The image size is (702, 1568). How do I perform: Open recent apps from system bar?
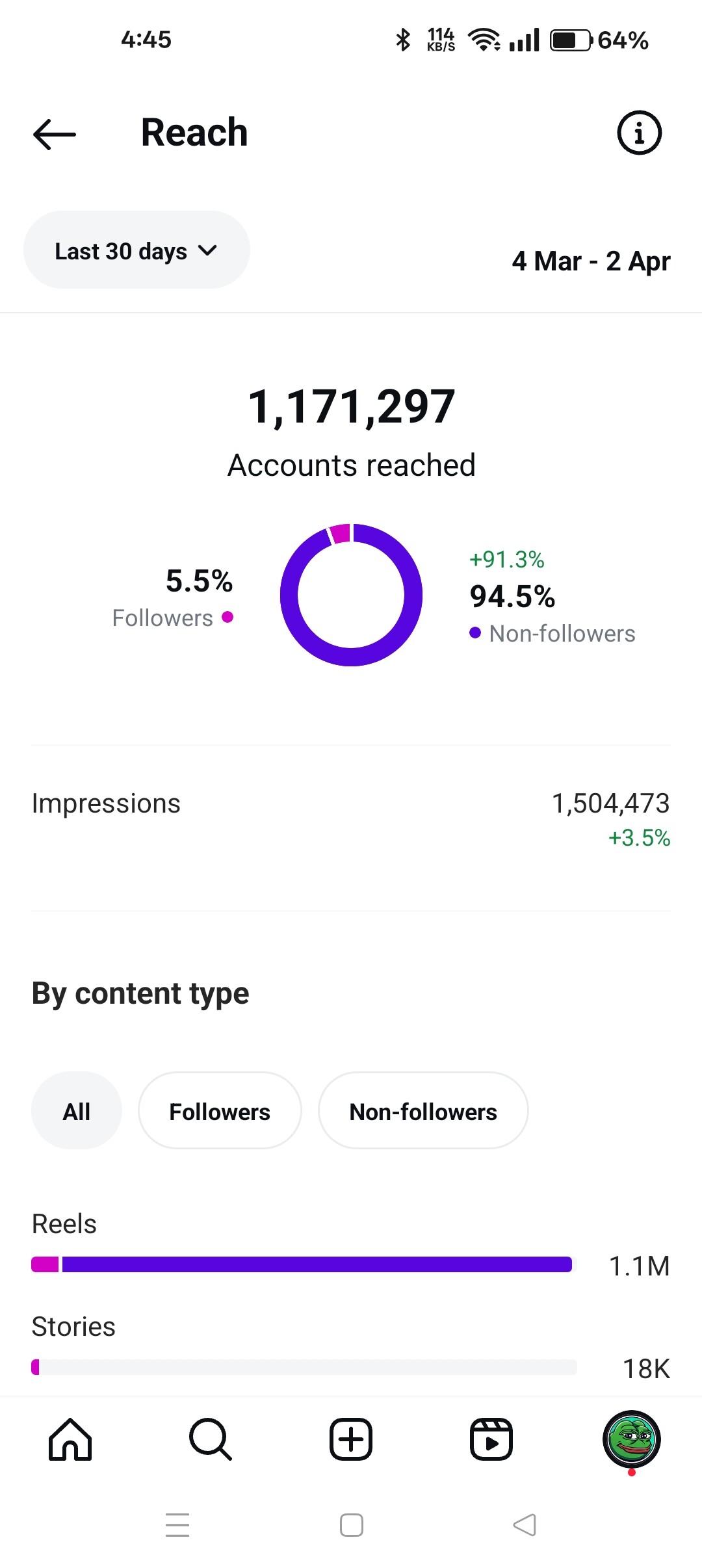click(x=177, y=1525)
